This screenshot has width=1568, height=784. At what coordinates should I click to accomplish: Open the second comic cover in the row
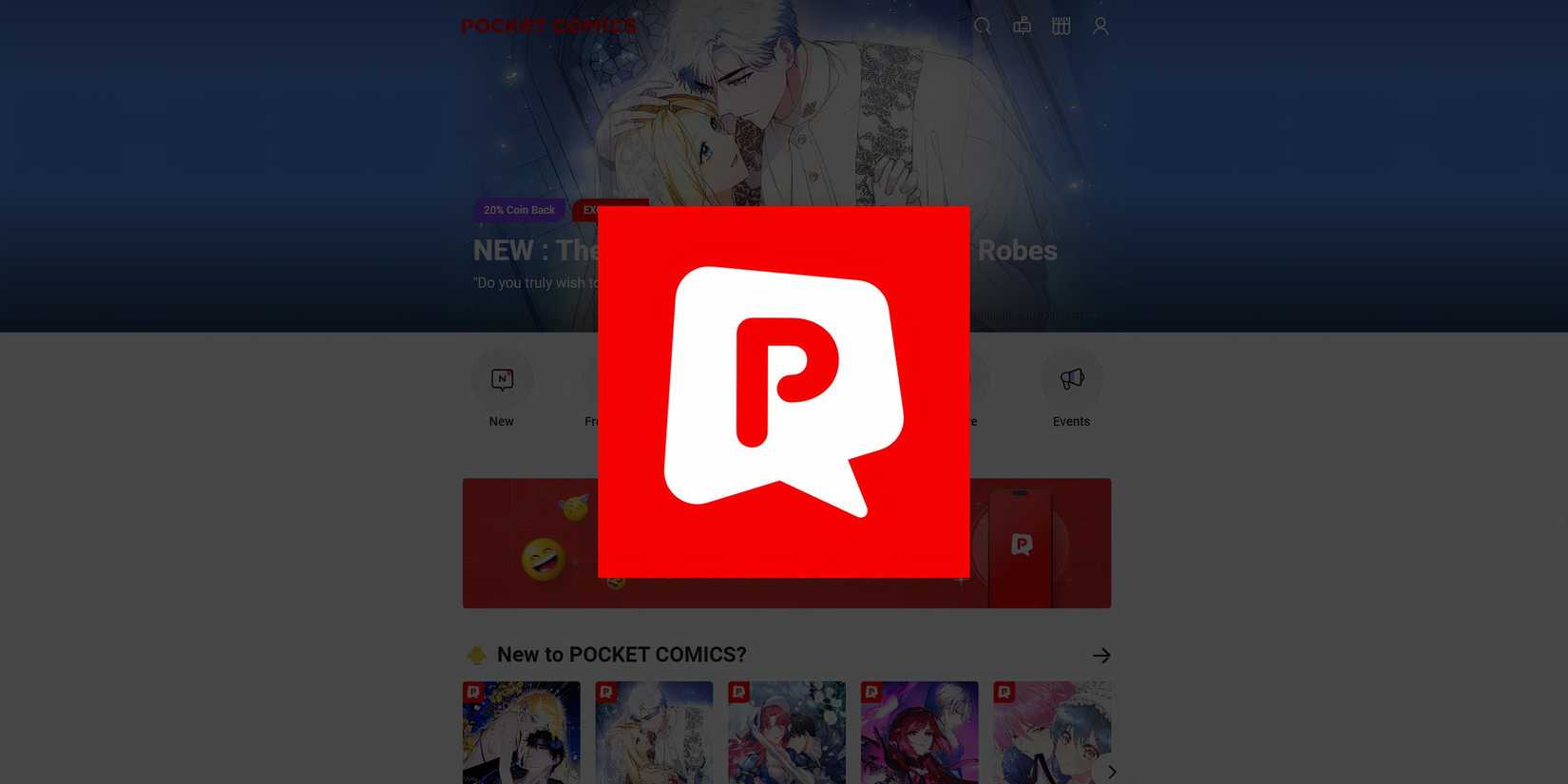point(654,734)
